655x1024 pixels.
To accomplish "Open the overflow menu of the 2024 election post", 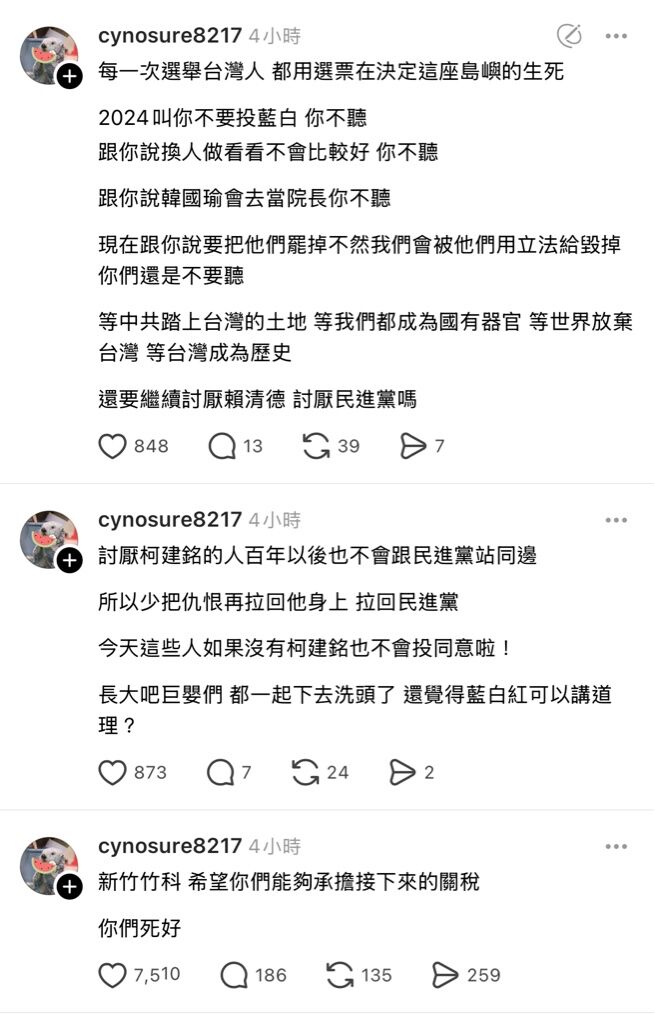I will coord(616,37).
